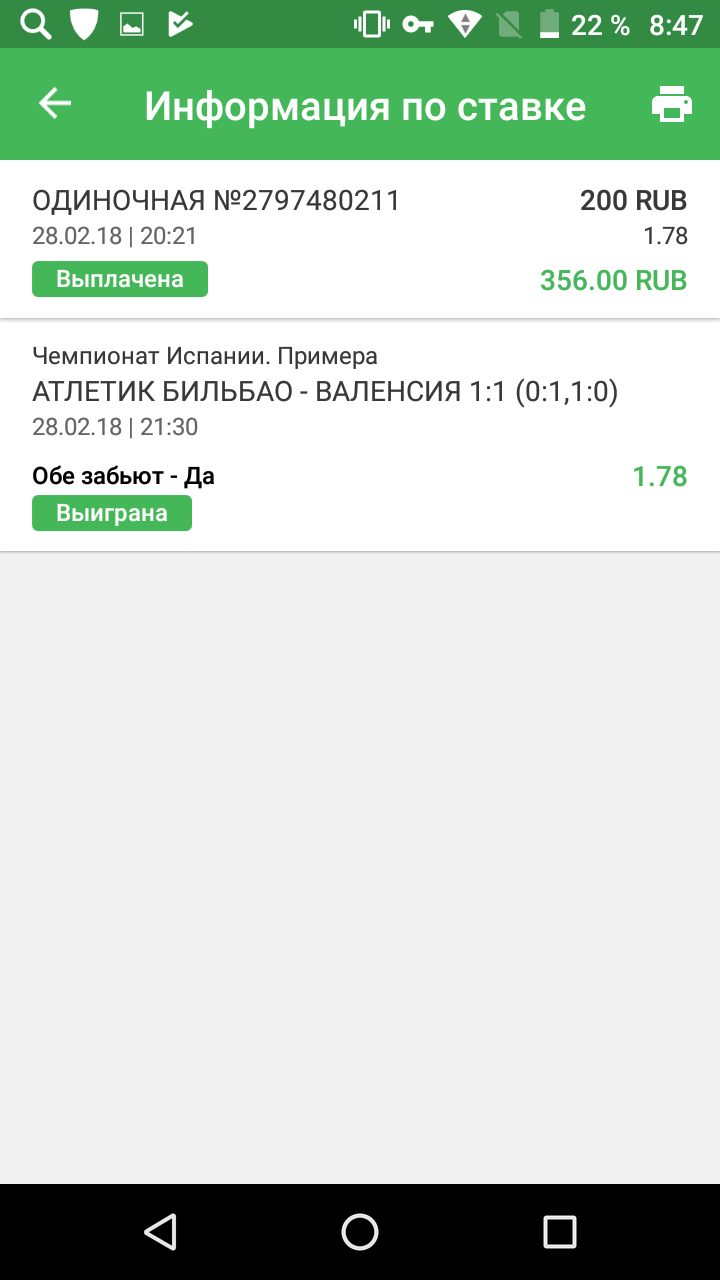Tap the system back button
Viewport: 720px width, 1280px height.
click(x=160, y=1231)
